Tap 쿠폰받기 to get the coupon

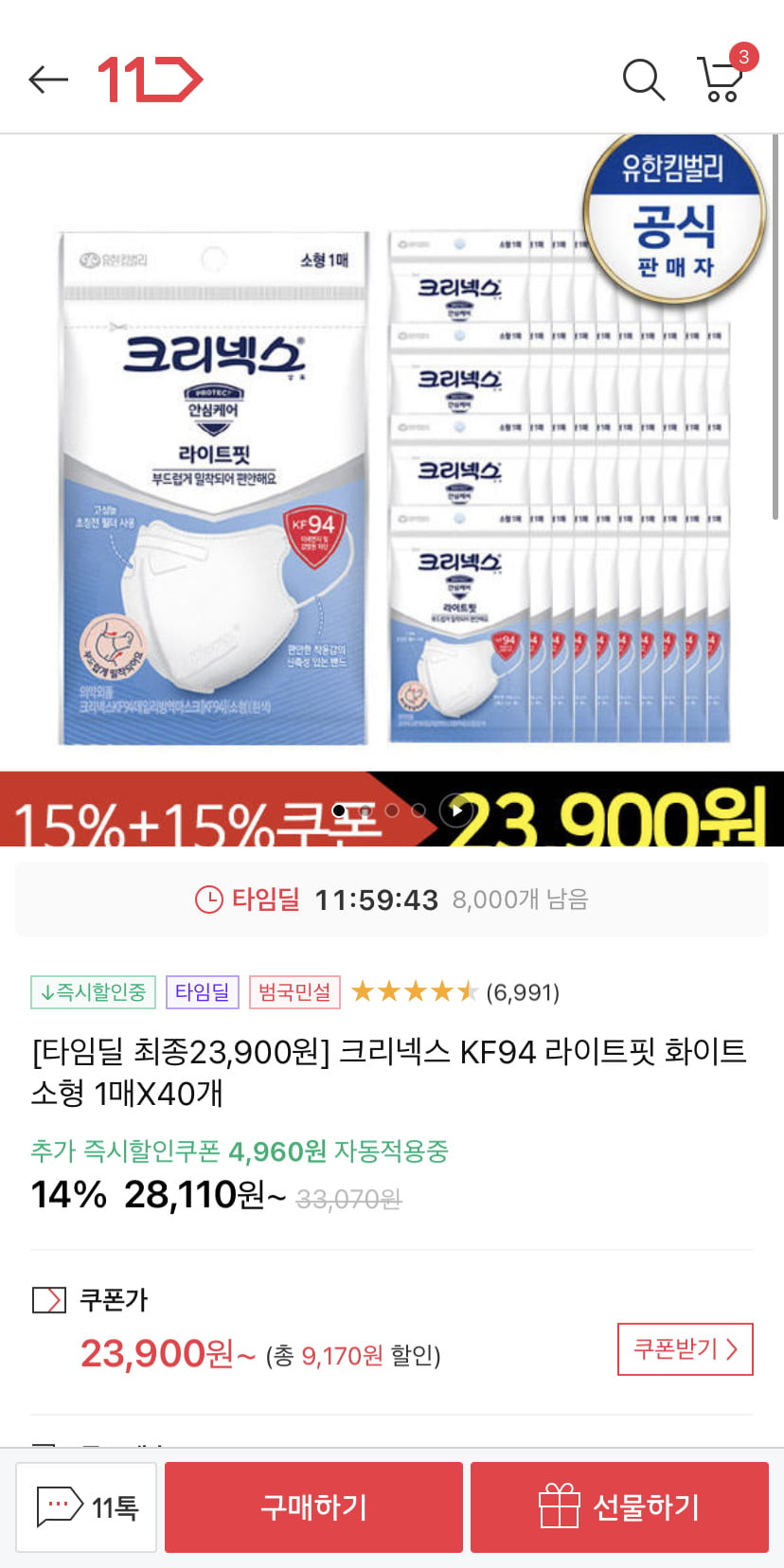(686, 1349)
